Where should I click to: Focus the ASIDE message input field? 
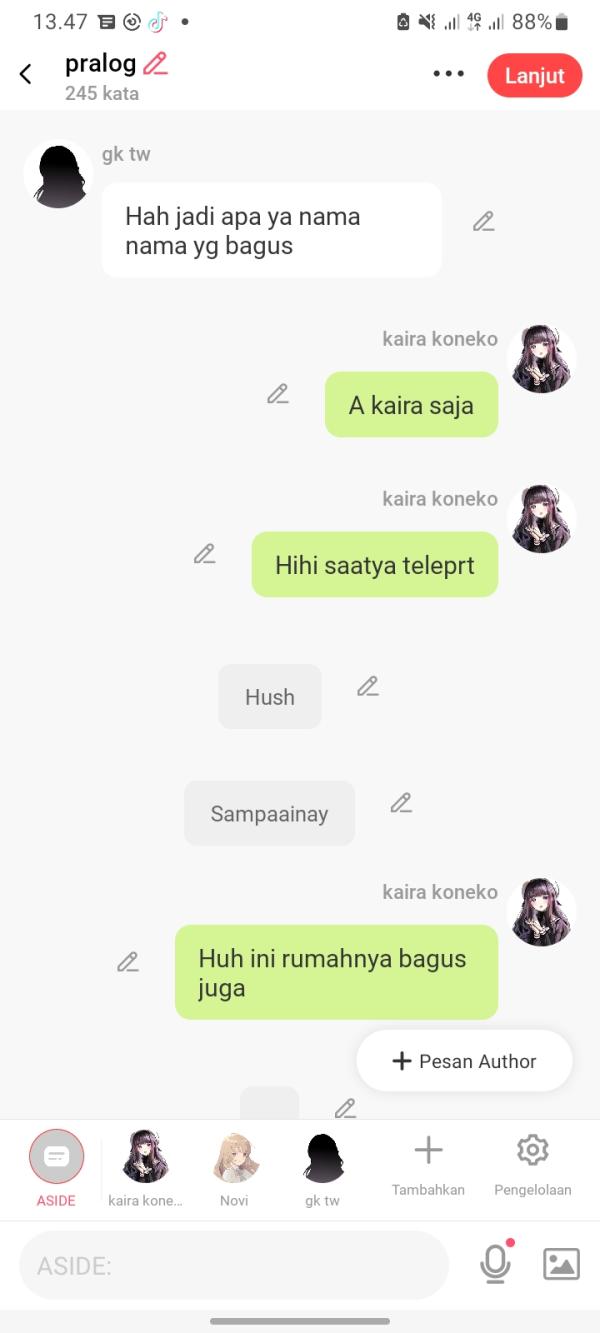[x=235, y=1266]
